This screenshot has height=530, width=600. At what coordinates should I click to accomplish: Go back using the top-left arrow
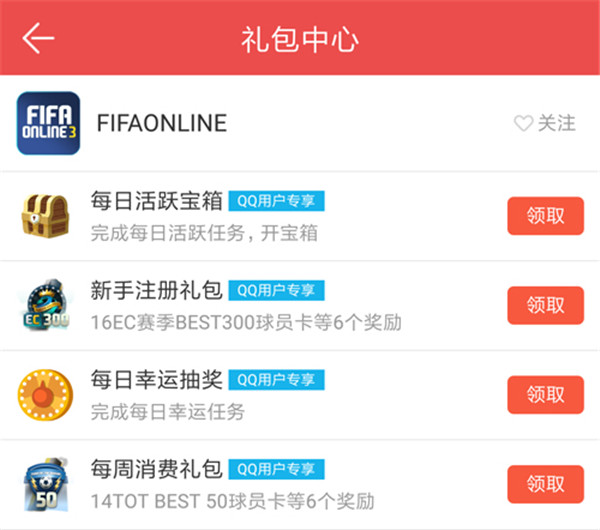[38, 39]
